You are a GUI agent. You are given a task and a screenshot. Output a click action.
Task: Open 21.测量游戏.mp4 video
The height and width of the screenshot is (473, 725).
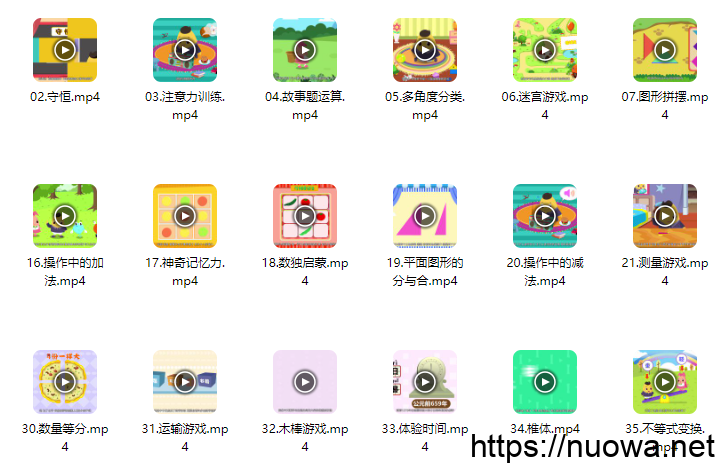tap(665, 216)
